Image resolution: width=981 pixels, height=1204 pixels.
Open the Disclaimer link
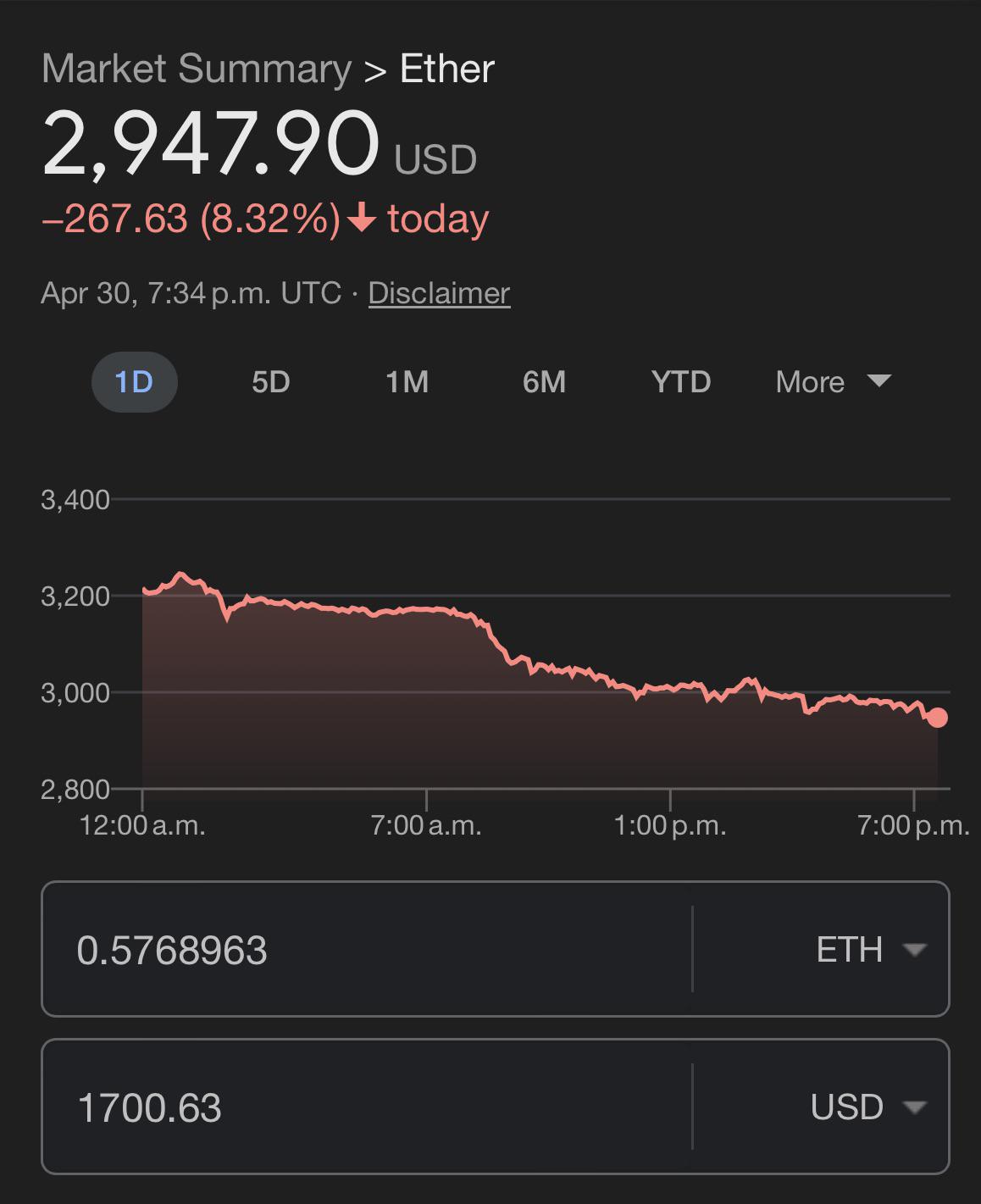click(439, 293)
